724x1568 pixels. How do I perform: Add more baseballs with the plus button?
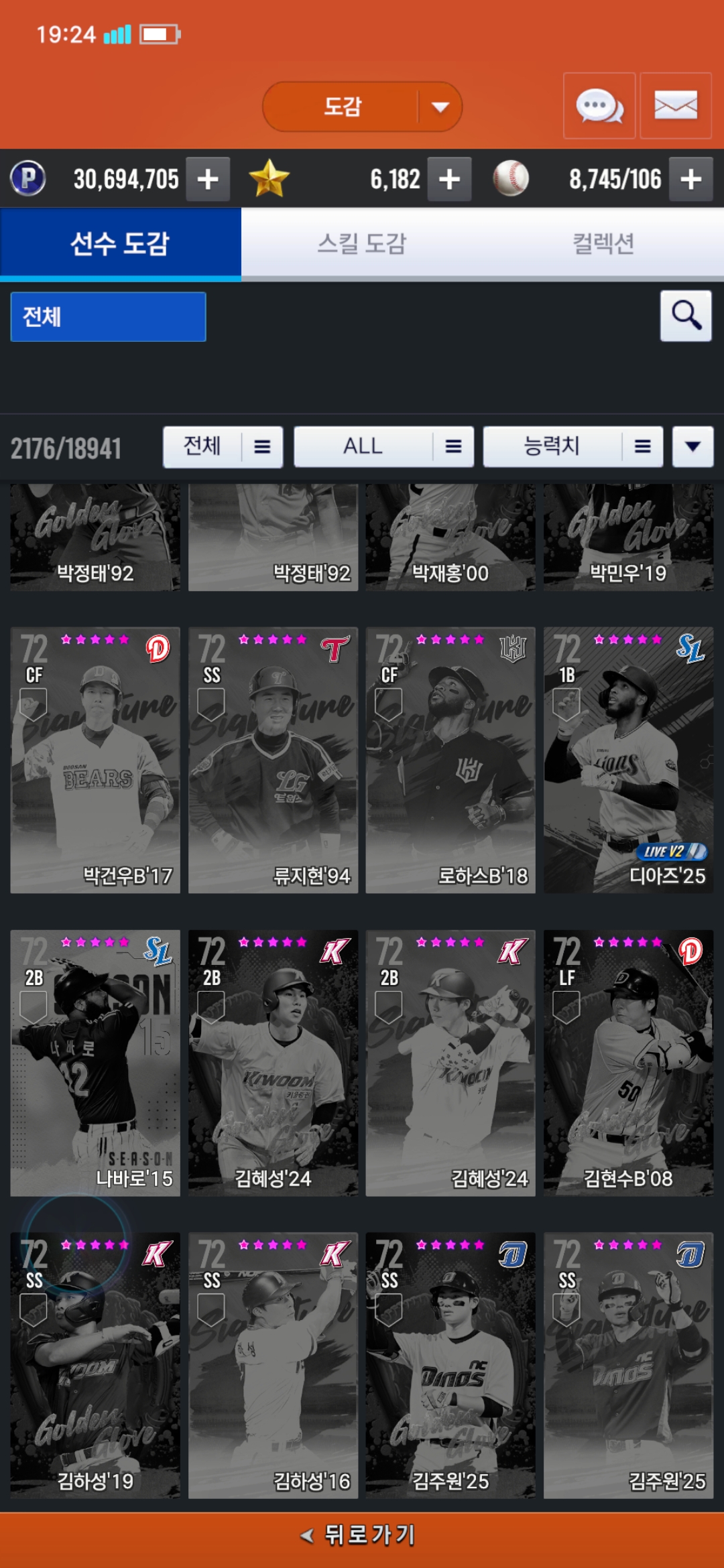pos(691,179)
